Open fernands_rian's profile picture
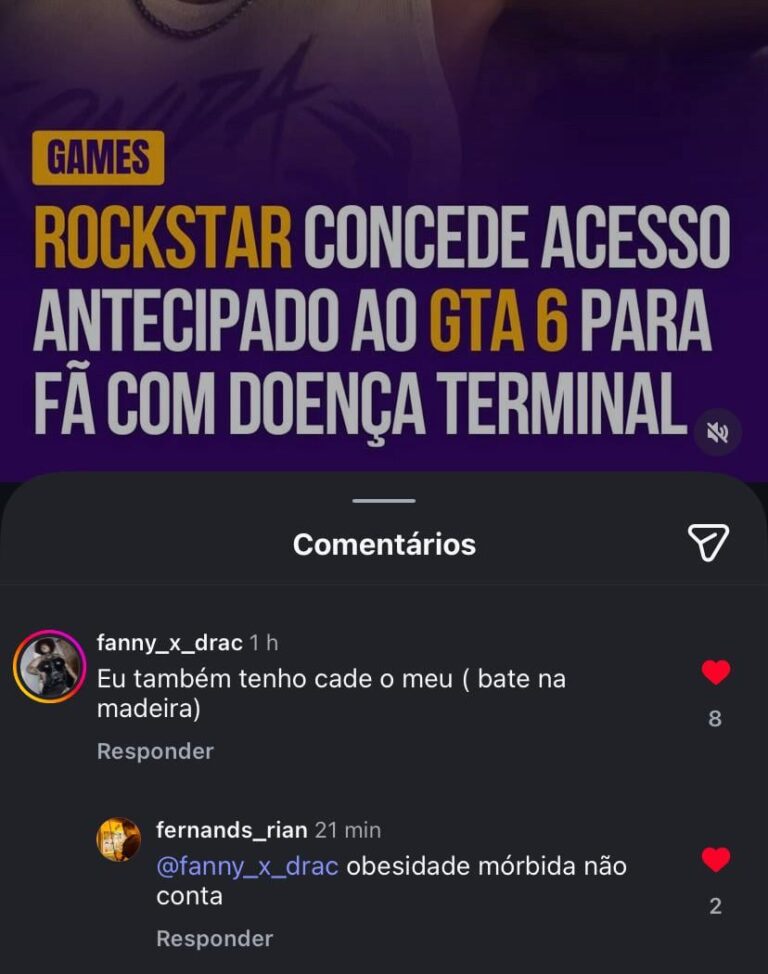The height and width of the screenshot is (974, 768). (118, 839)
